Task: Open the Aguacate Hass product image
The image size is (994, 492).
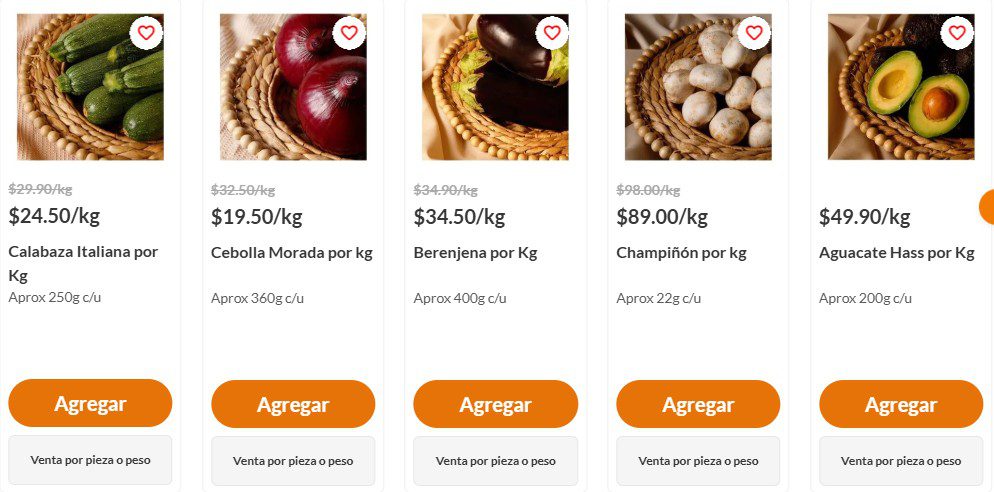Action: click(x=899, y=95)
